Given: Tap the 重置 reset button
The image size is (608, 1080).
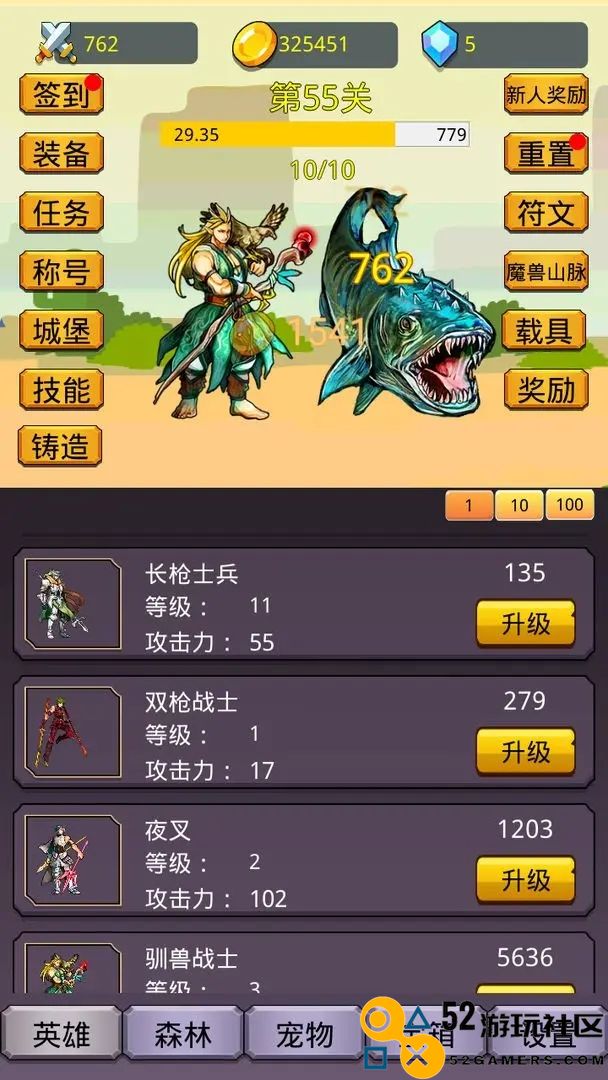Looking at the screenshot, I should click(x=546, y=153).
